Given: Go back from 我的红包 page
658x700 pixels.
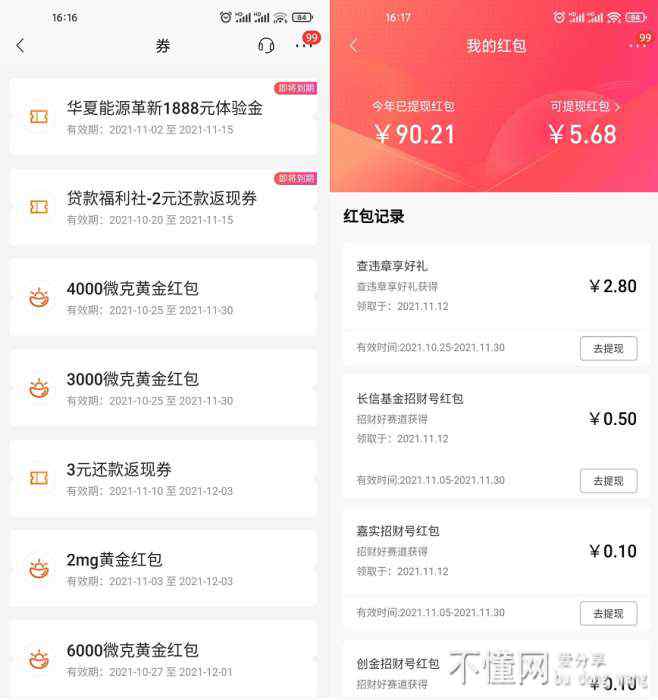Looking at the screenshot, I should tap(353, 46).
